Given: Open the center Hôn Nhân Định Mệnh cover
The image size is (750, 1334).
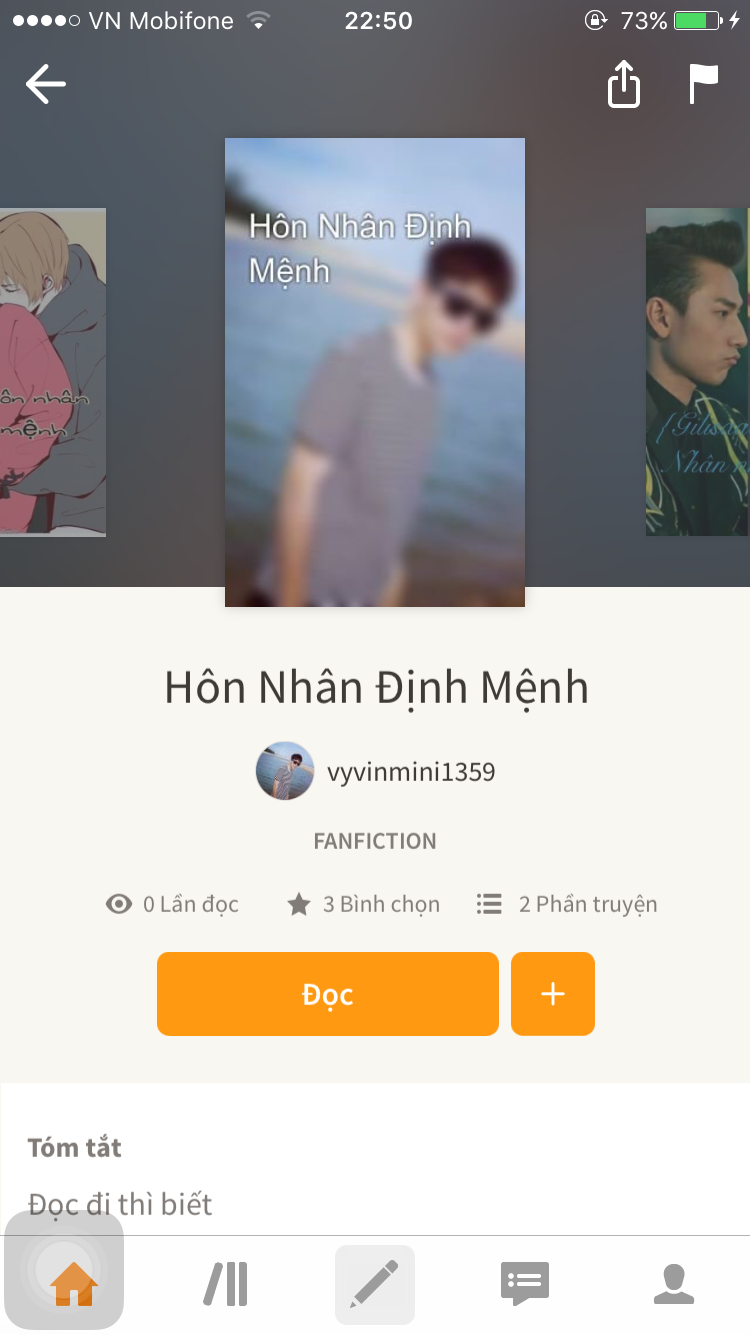Looking at the screenshot, I should tap(375, 372).
